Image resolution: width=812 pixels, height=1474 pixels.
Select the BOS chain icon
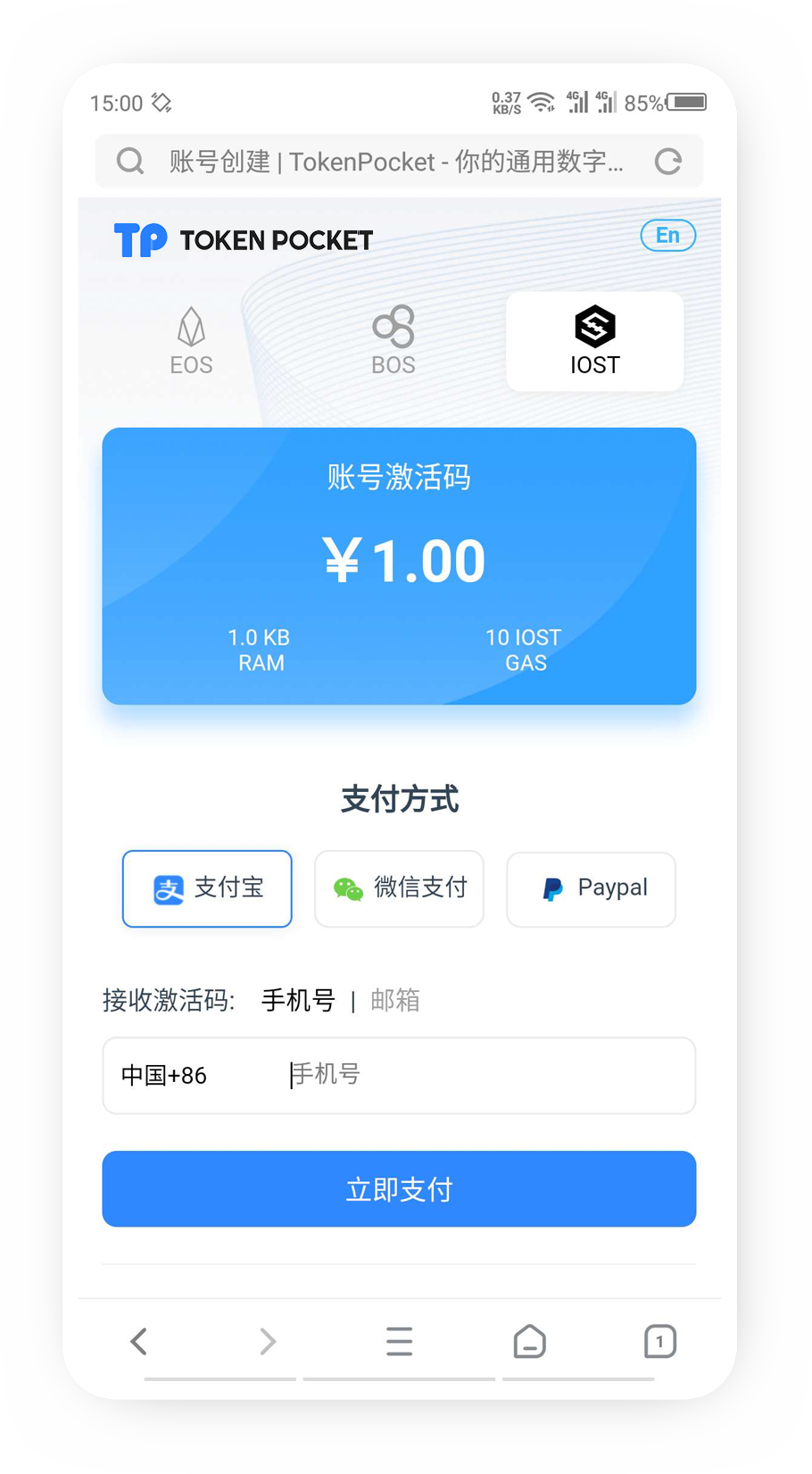(393, 339)
